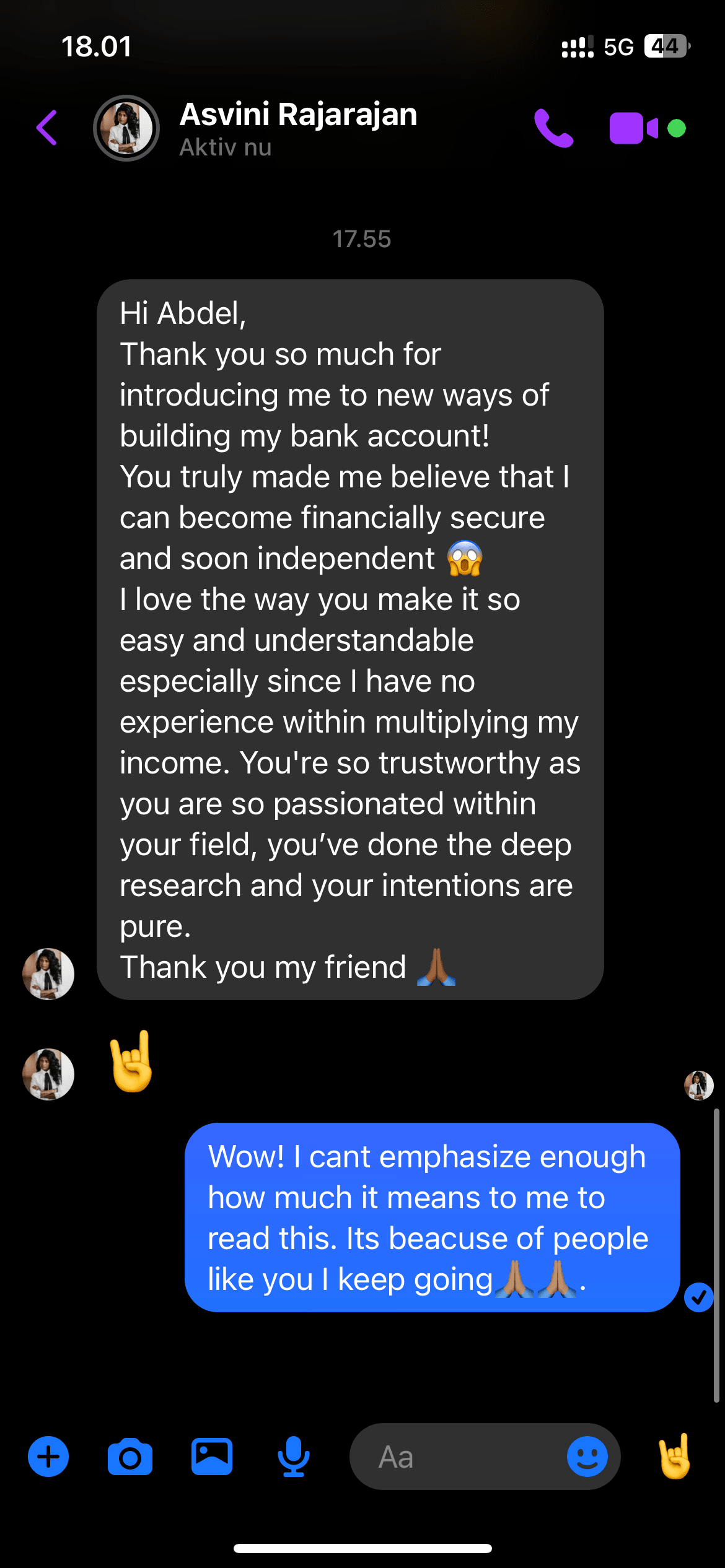The height and width of the screenshot is (1568, 725).
Task: Open Asvini Rajarajan's profile picture in header
Action: click(126, 128)
